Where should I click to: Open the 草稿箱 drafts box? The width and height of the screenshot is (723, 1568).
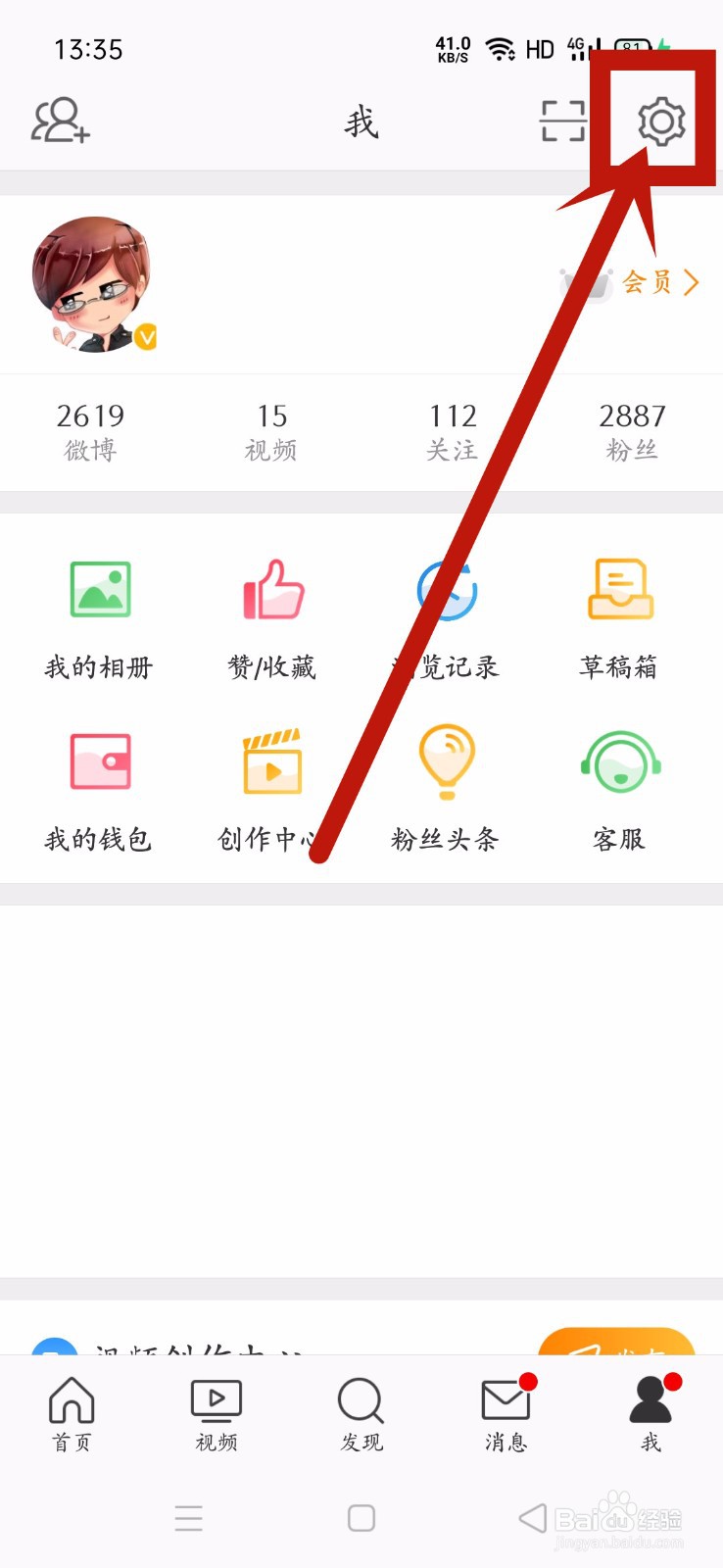619,612
